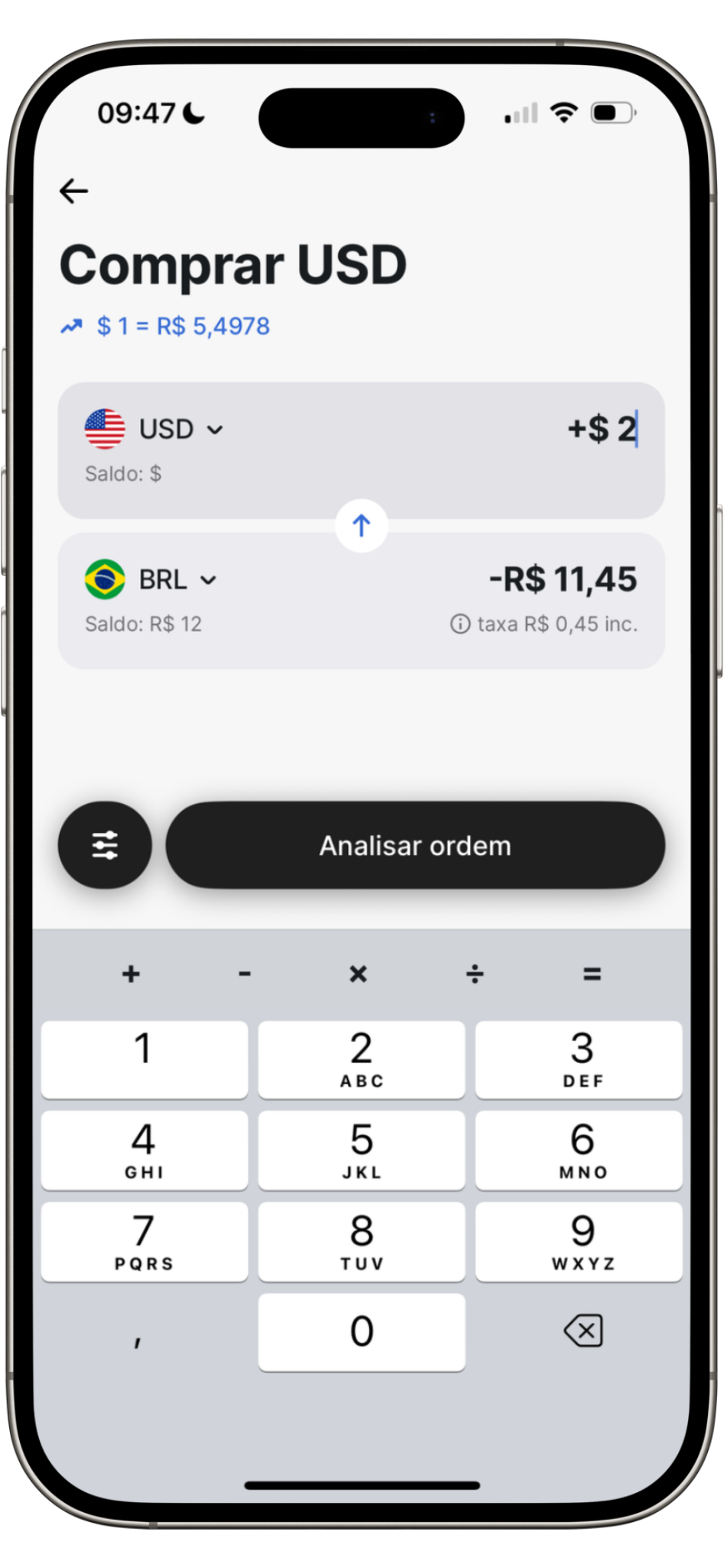Tap the comma decimal key
This screenshot has width=724, height=1568.
click(x=138, y=1336)
